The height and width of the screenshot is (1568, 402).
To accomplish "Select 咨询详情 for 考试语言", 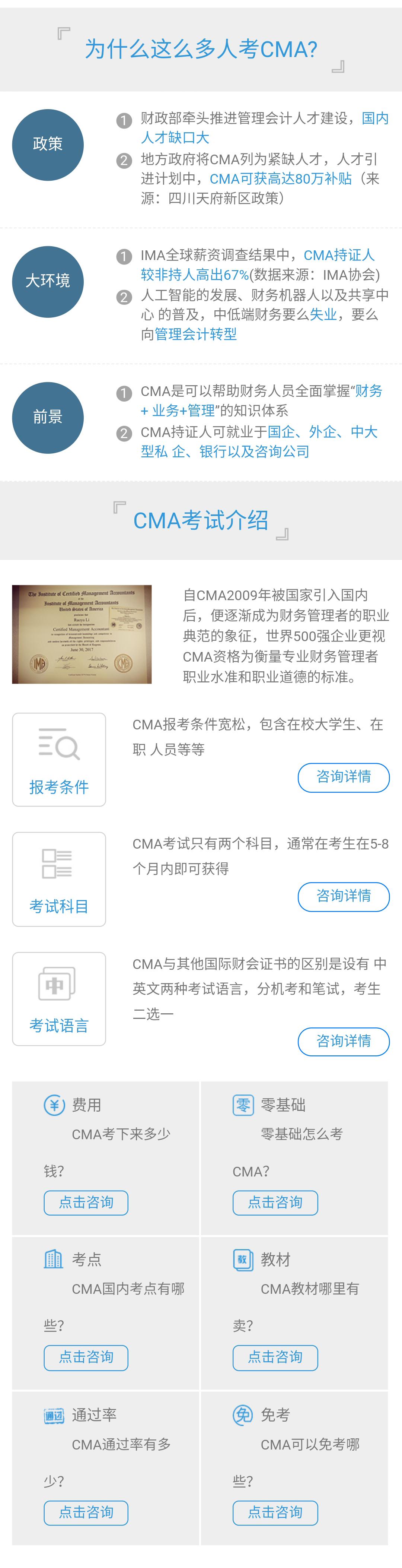I will (343, 1042).
